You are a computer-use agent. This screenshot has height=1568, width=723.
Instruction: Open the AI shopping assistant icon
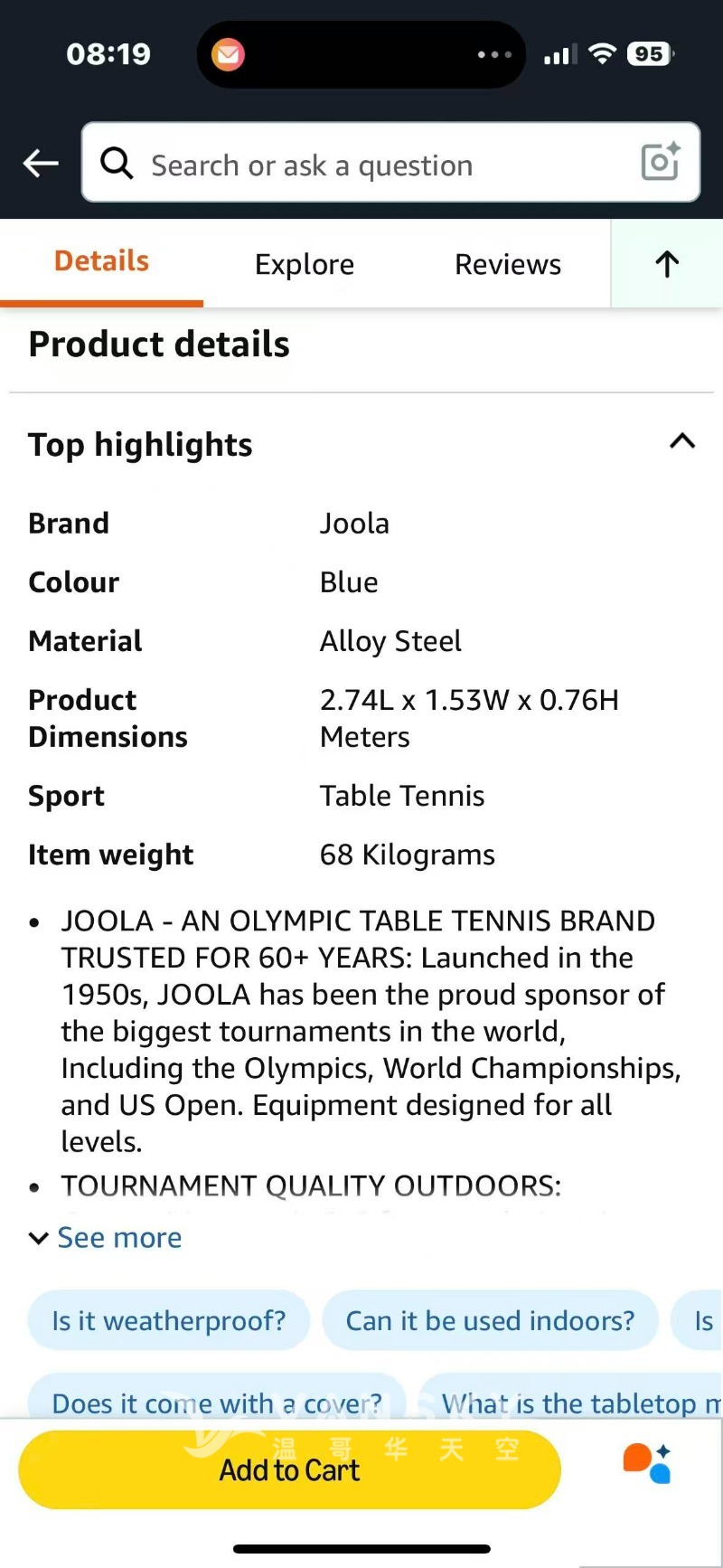[x=647, y=1463]
